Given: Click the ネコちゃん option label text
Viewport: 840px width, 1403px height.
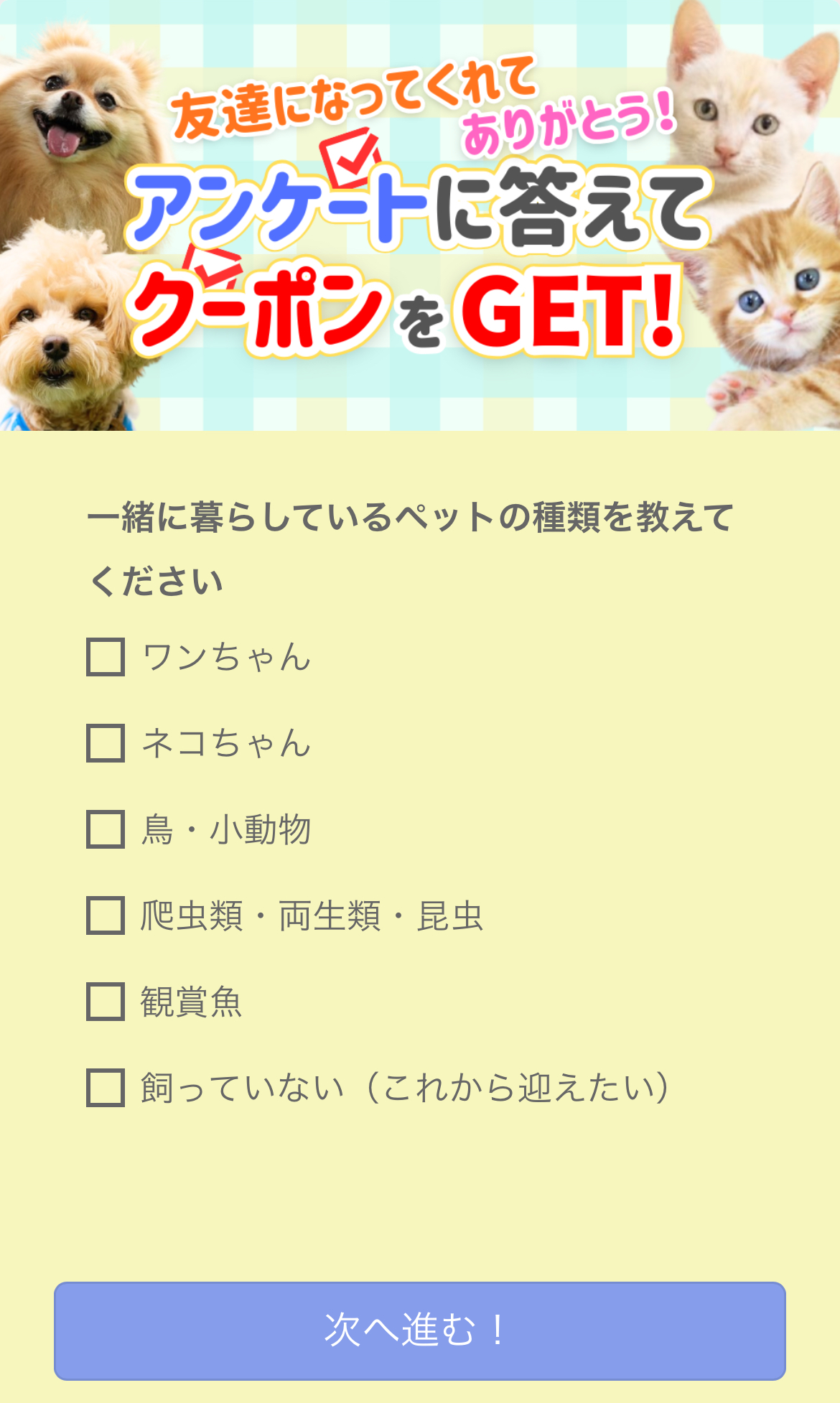Looking at the screenshot, I should pos(223,745).
